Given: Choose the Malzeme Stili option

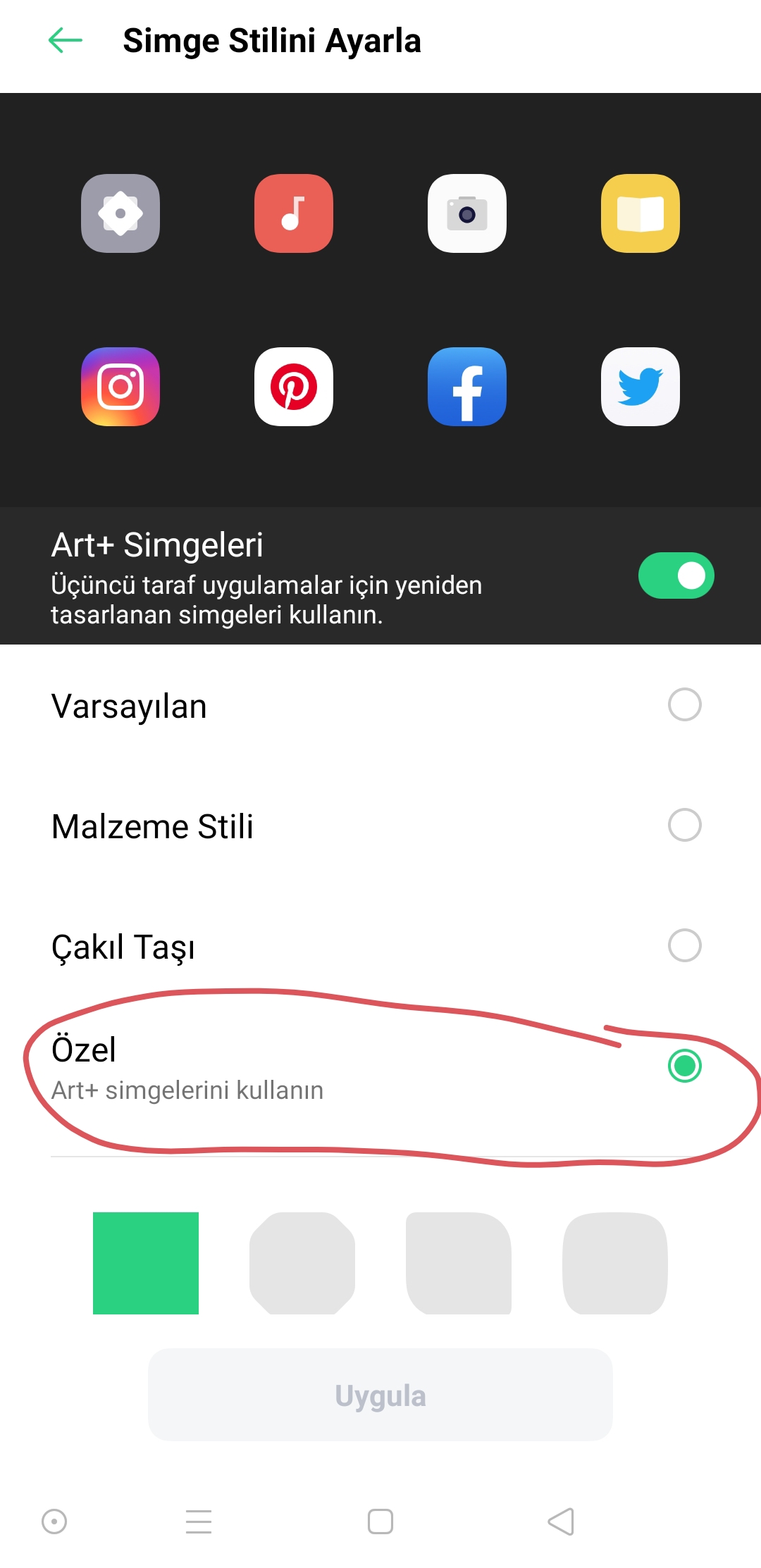Looking at the screenshot, I should pyautogui.click(x=380, y=826).
